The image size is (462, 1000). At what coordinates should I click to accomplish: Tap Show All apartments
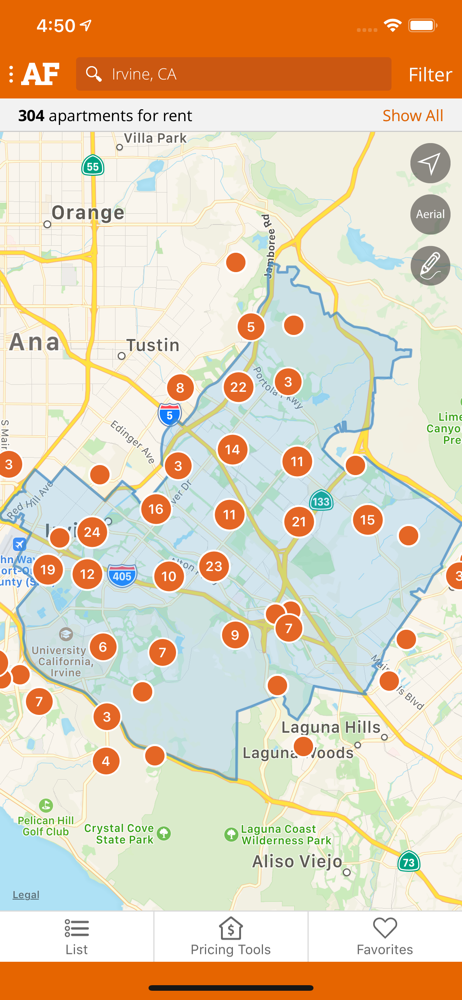coord(412,115)
